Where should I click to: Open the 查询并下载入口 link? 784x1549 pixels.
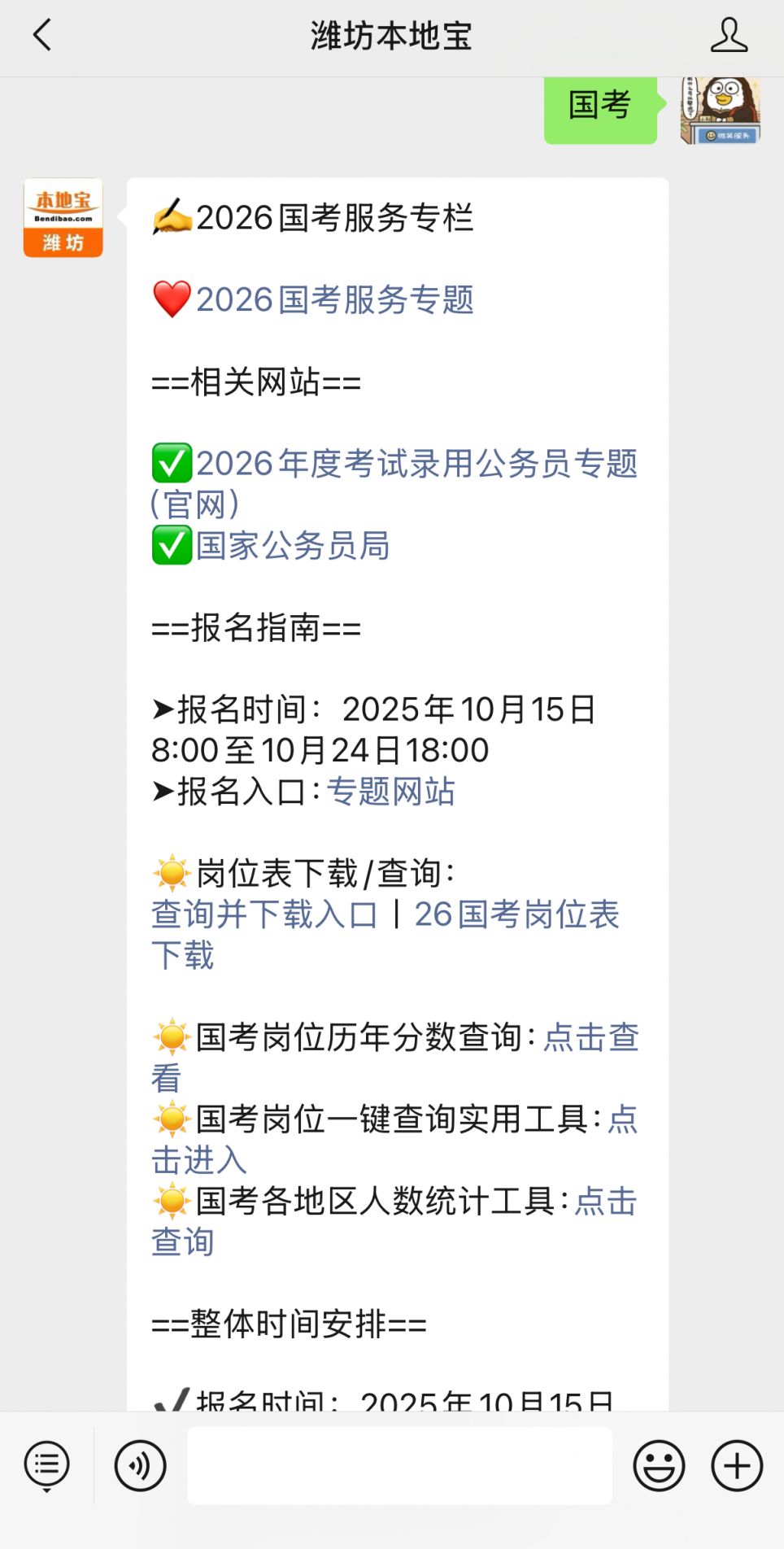(x=264, y=914)
